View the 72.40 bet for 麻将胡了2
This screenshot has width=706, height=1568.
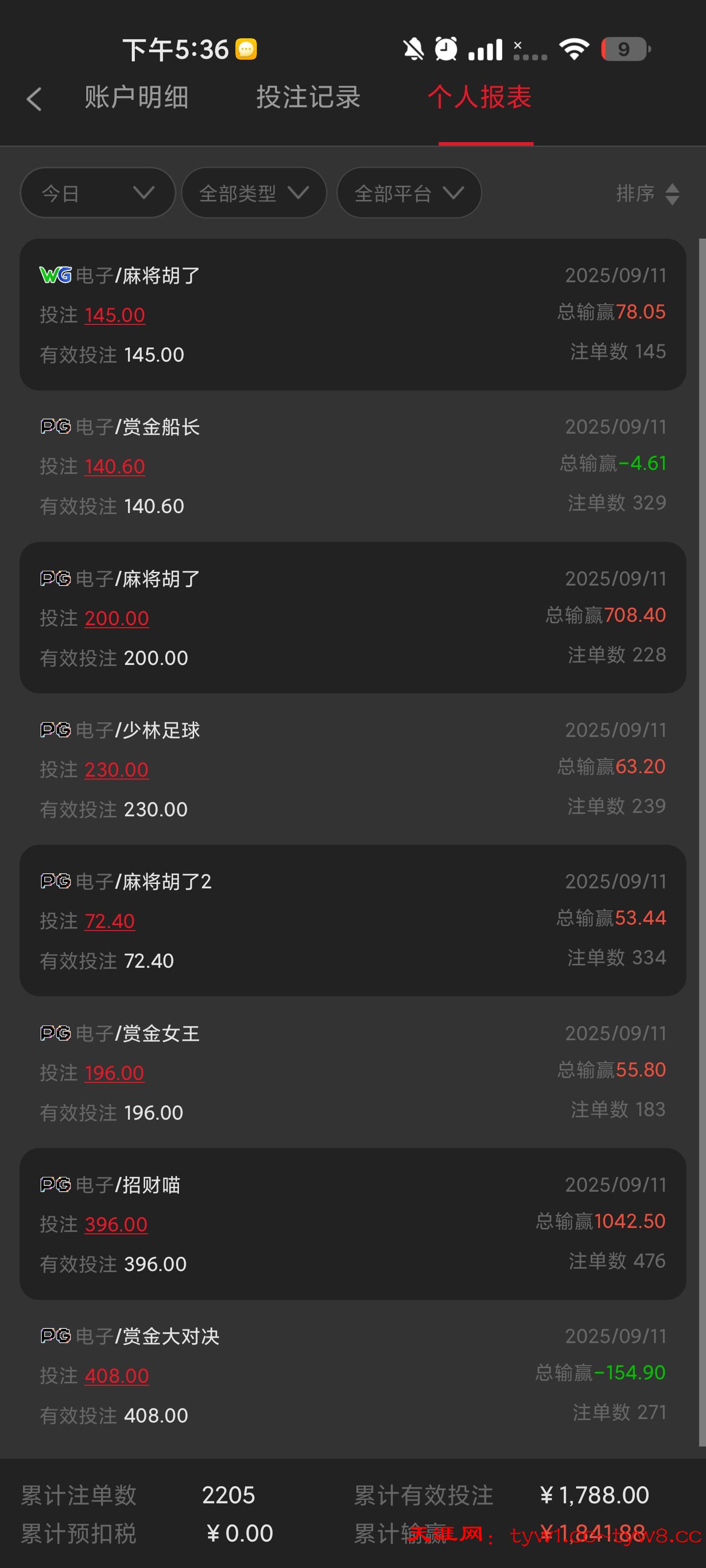pyautogui.click(x=110, y=922)
